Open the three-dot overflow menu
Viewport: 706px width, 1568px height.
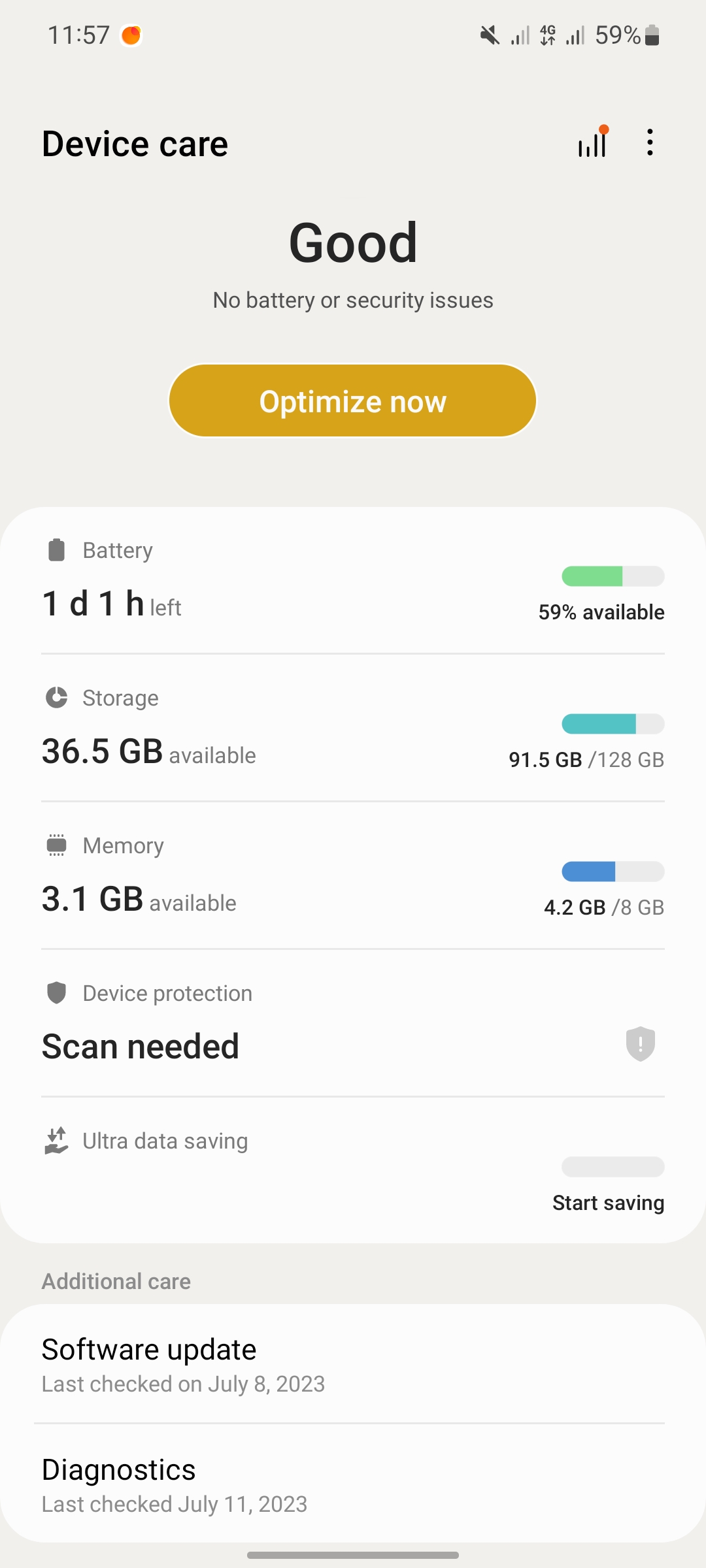coord(650,142)
